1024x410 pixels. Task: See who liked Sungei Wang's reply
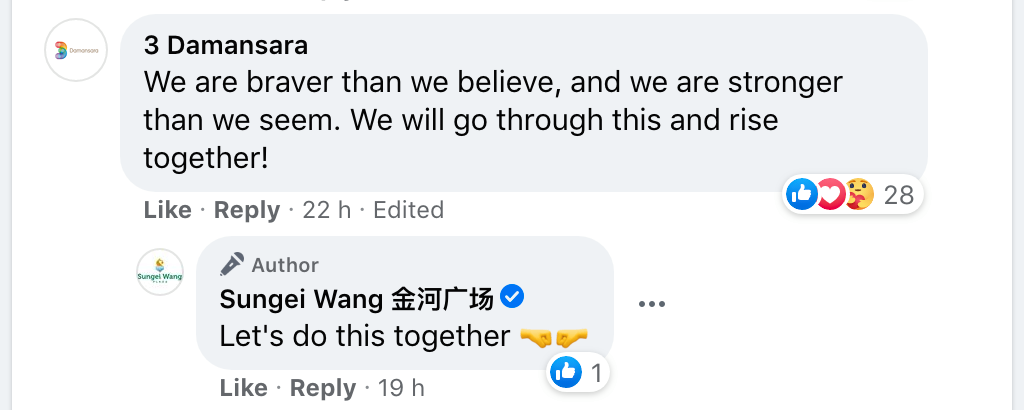coord(579,374)
